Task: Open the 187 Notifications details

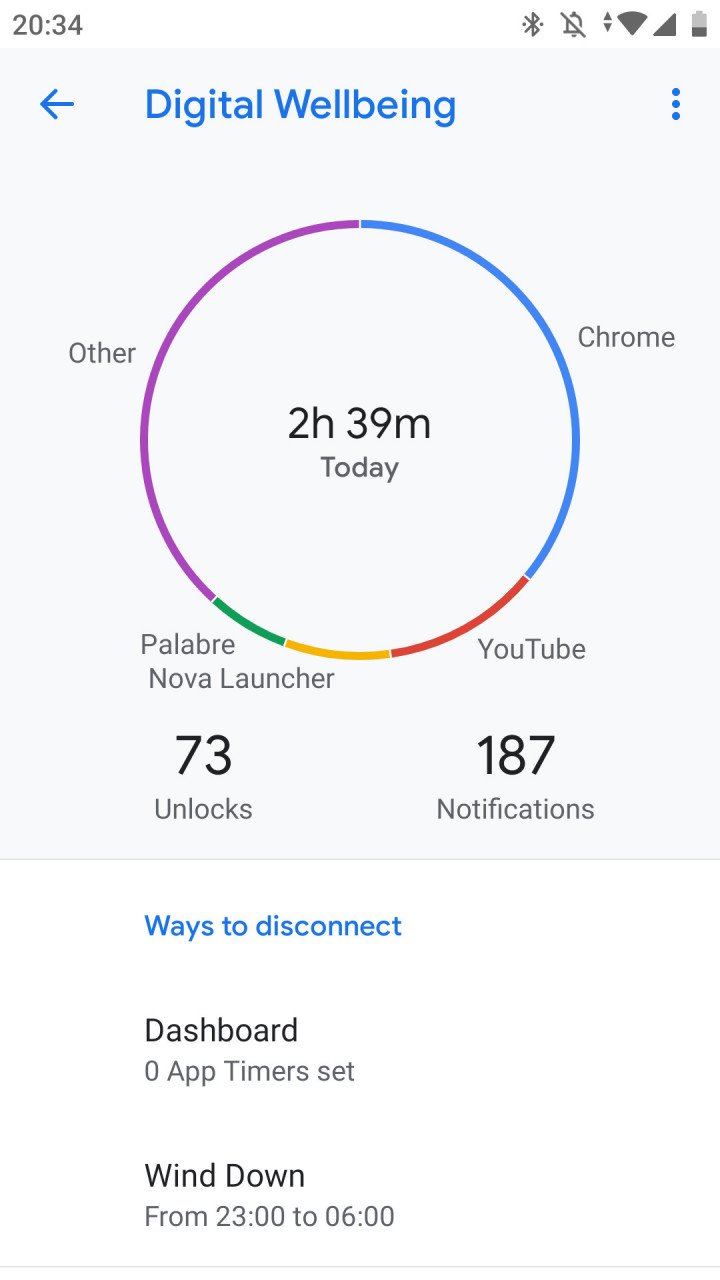Action: tap(516, 777)
